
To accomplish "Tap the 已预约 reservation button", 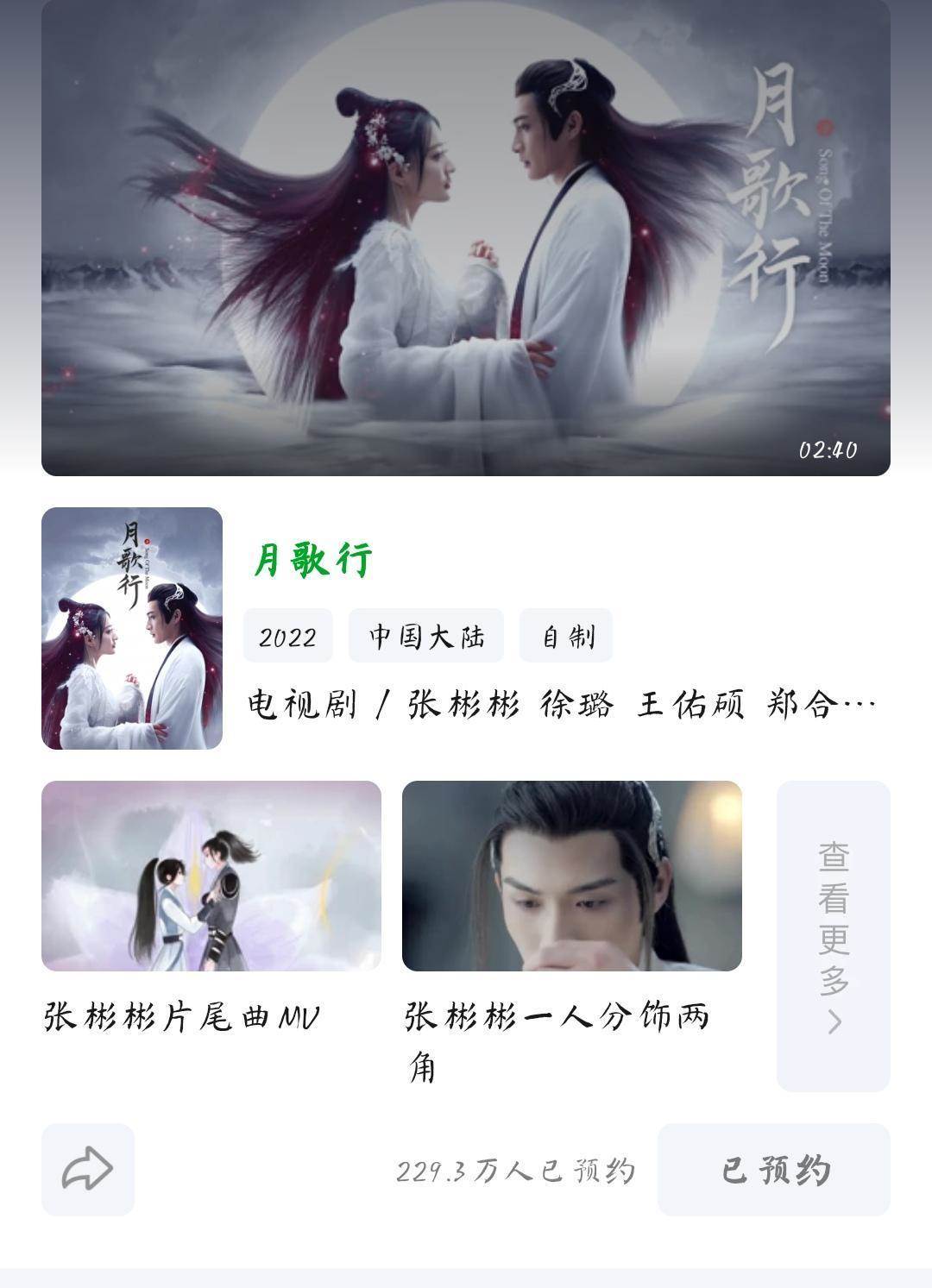I will pos(773,1170).
